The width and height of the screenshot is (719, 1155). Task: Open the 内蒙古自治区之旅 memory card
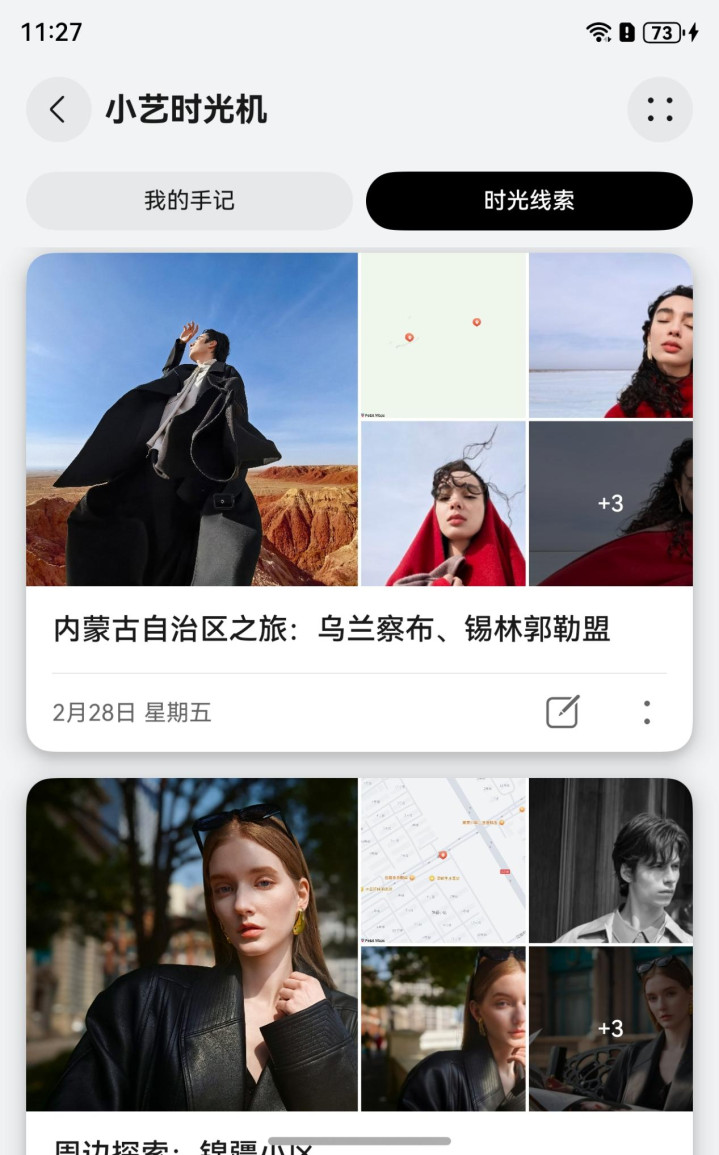pos(331,629)
